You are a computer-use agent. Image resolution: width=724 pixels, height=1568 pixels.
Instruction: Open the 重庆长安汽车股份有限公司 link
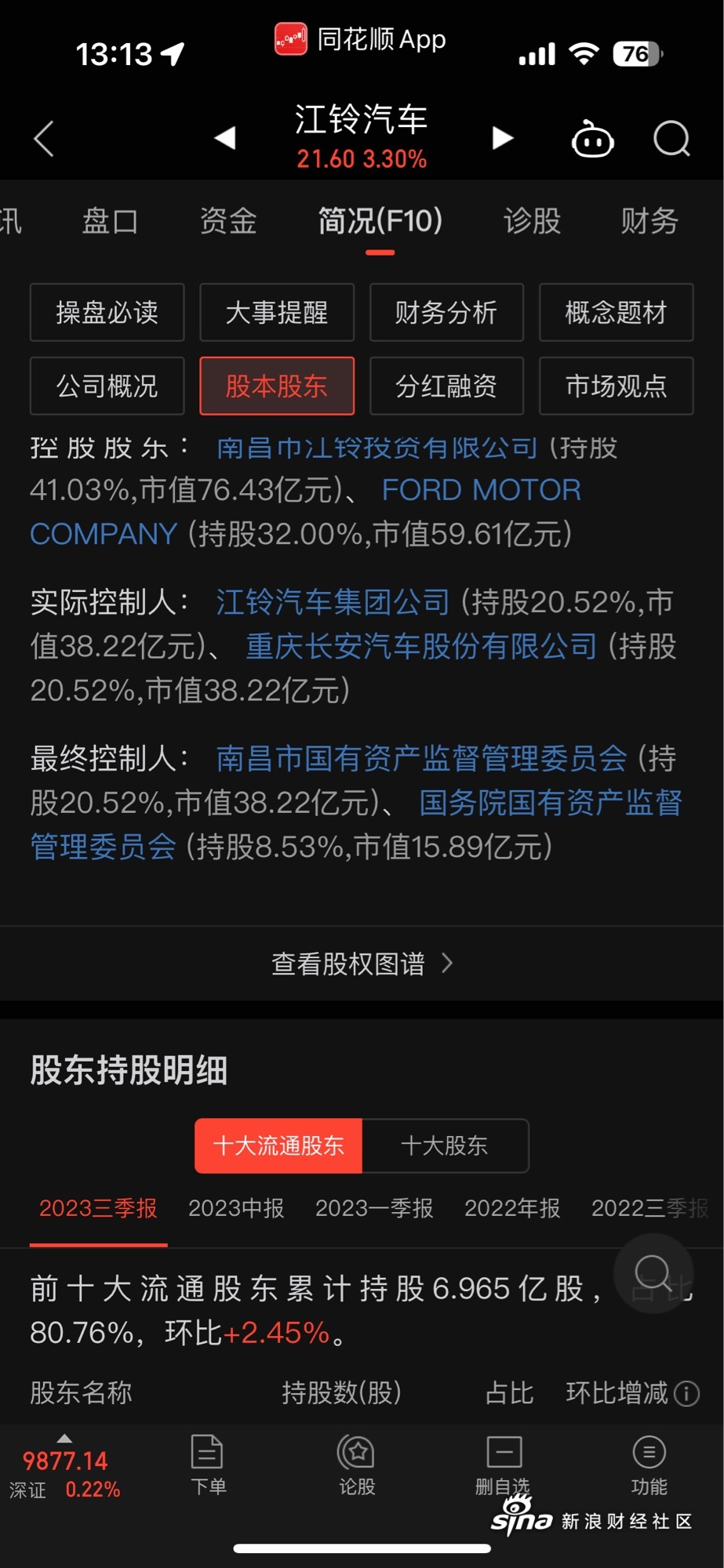pos(421,647)
